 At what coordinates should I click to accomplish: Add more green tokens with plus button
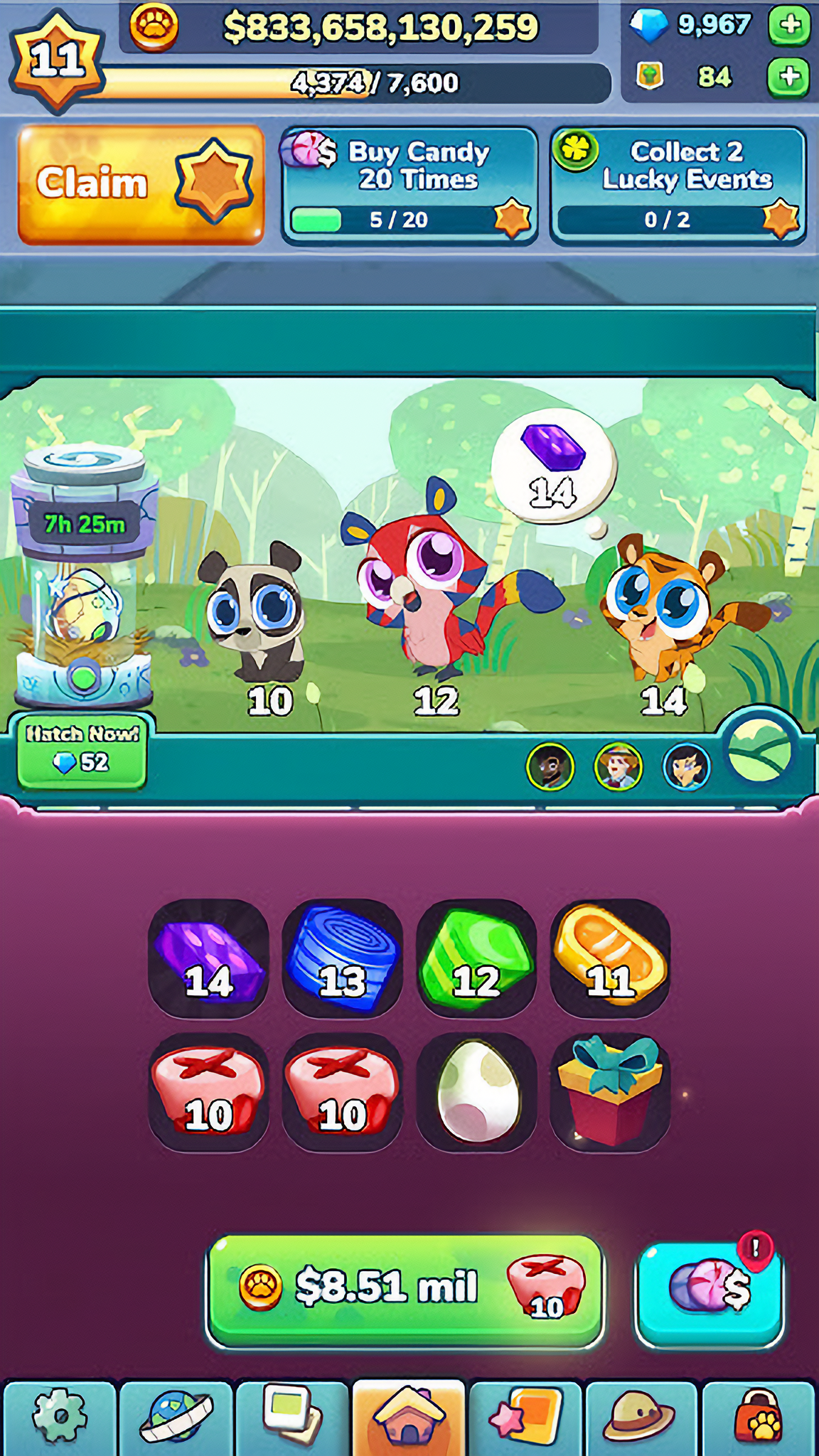click(789, 77)
